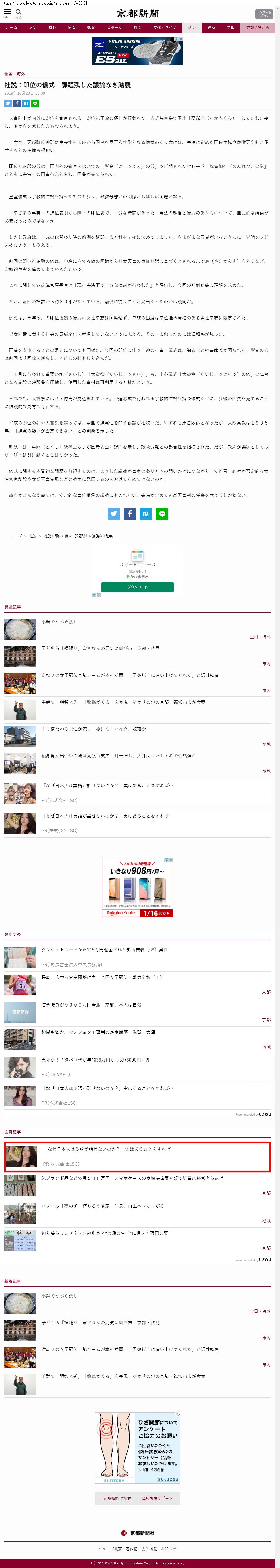Open article 偽ブランド品などで月５００万円
This screenshot has width=280, height=1568.
(132, 1178)
